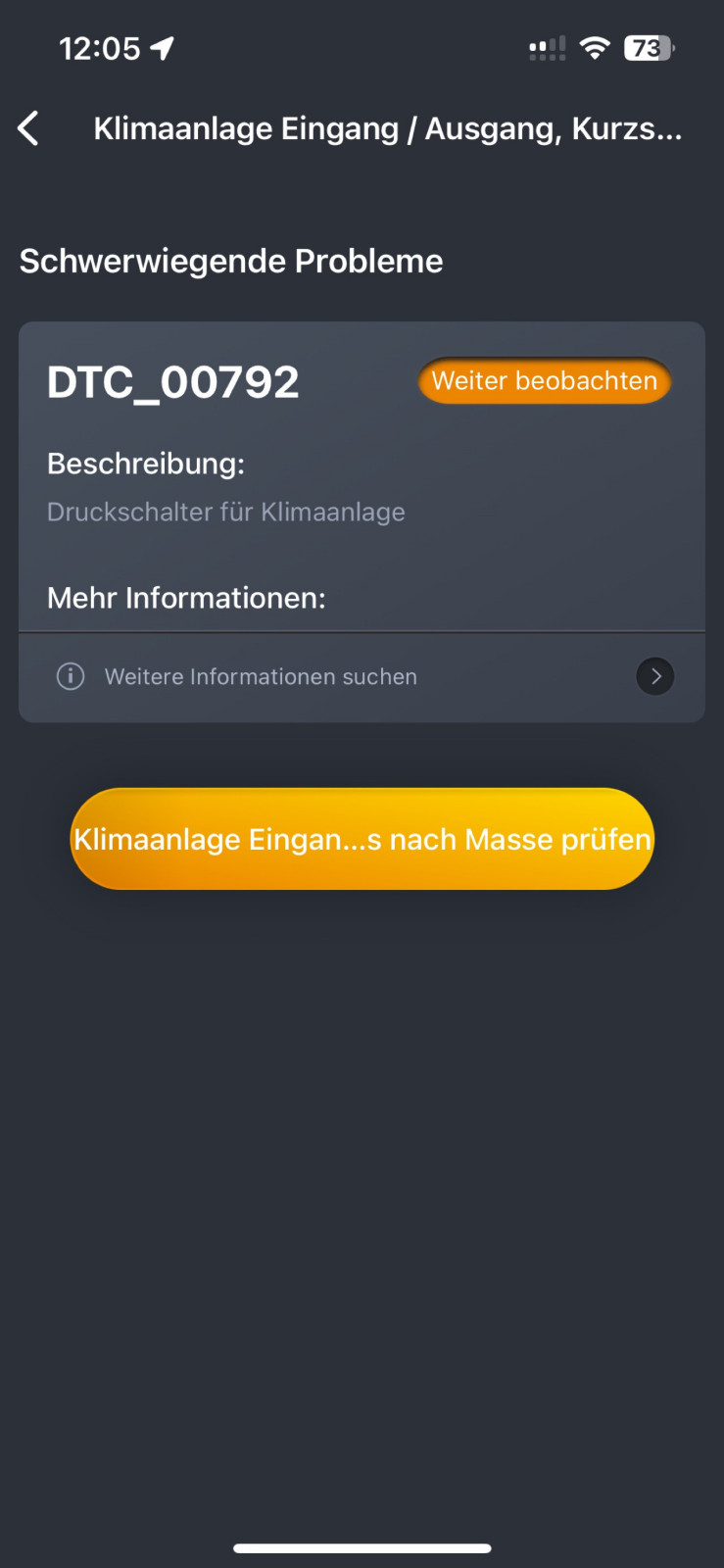The height and width of the screenshot is (1568, 724).
Task: Tap the battery level progress indicator
Action: [x=650, y=47]
